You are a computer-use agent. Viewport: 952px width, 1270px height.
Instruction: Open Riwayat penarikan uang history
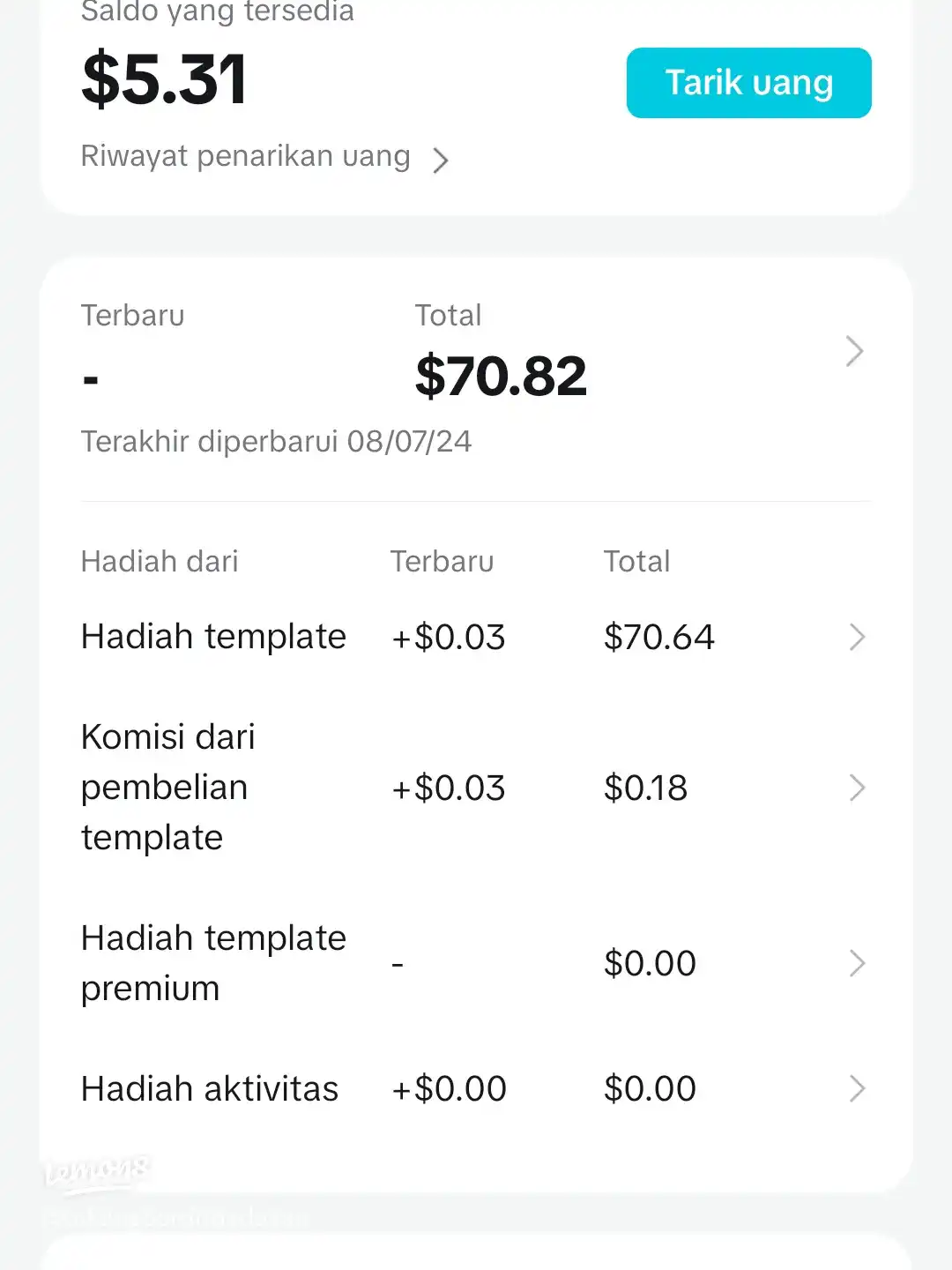[264, 158]
